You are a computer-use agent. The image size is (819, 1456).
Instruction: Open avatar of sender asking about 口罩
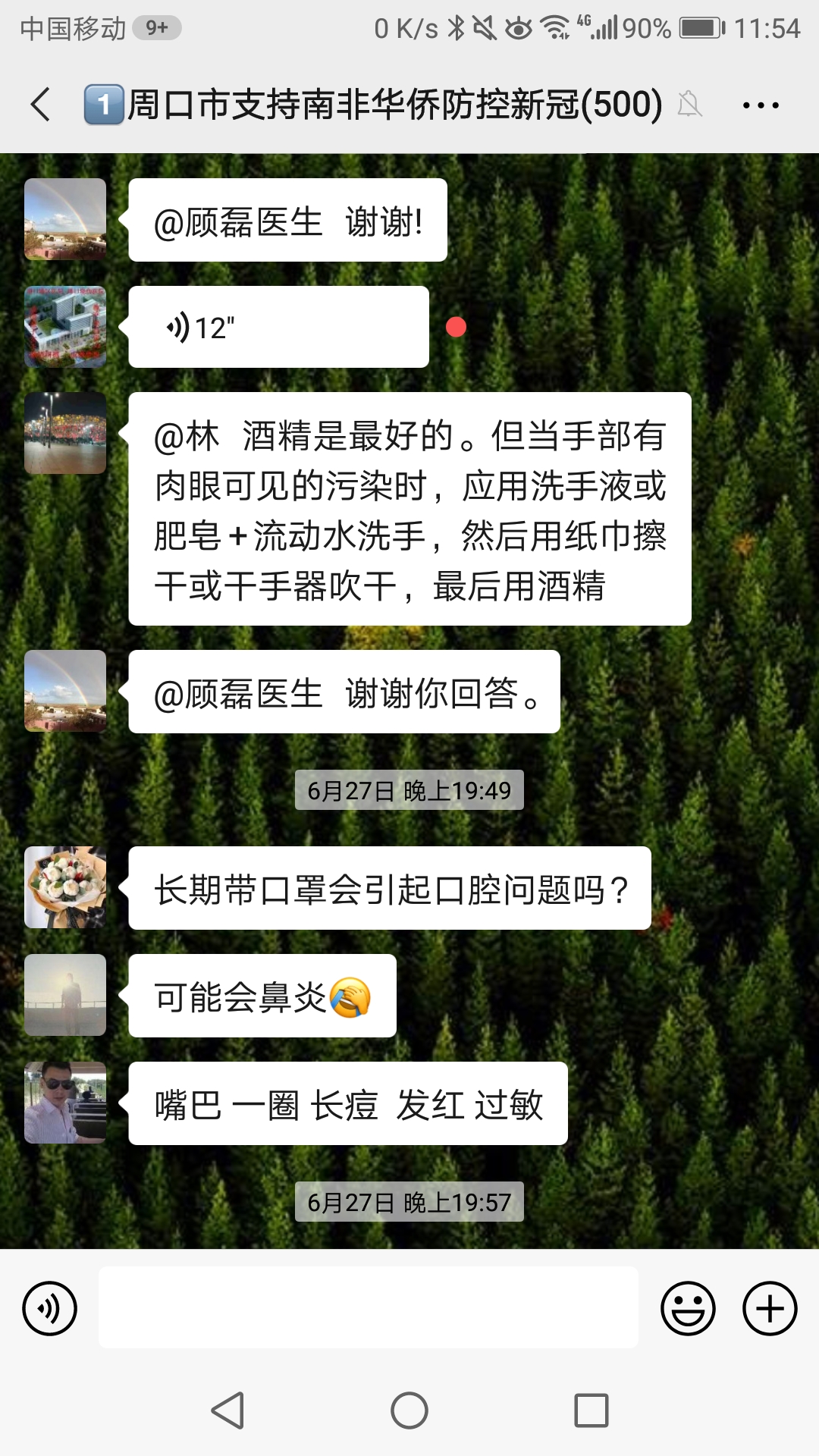(65, 887)
